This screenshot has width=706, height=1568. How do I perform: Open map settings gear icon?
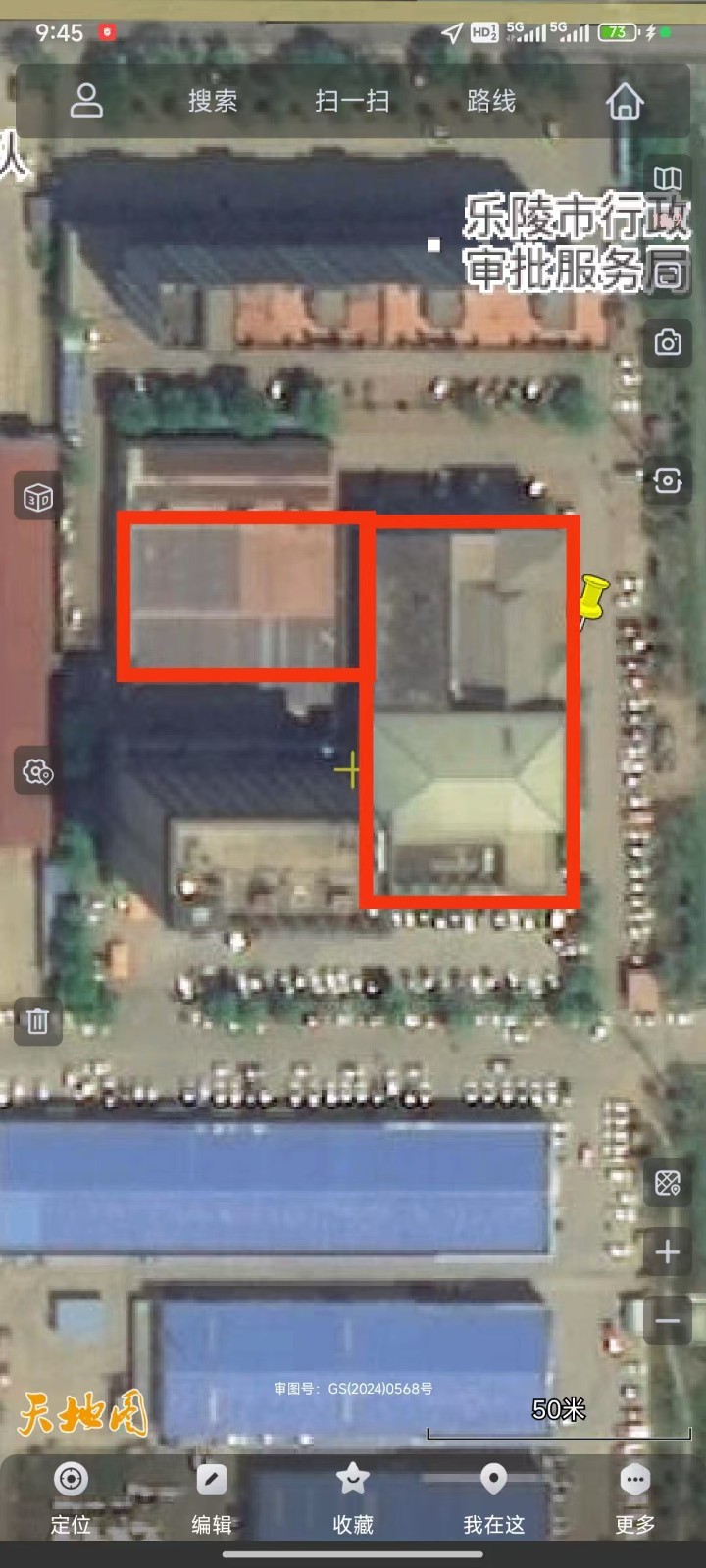pos(38,772)
